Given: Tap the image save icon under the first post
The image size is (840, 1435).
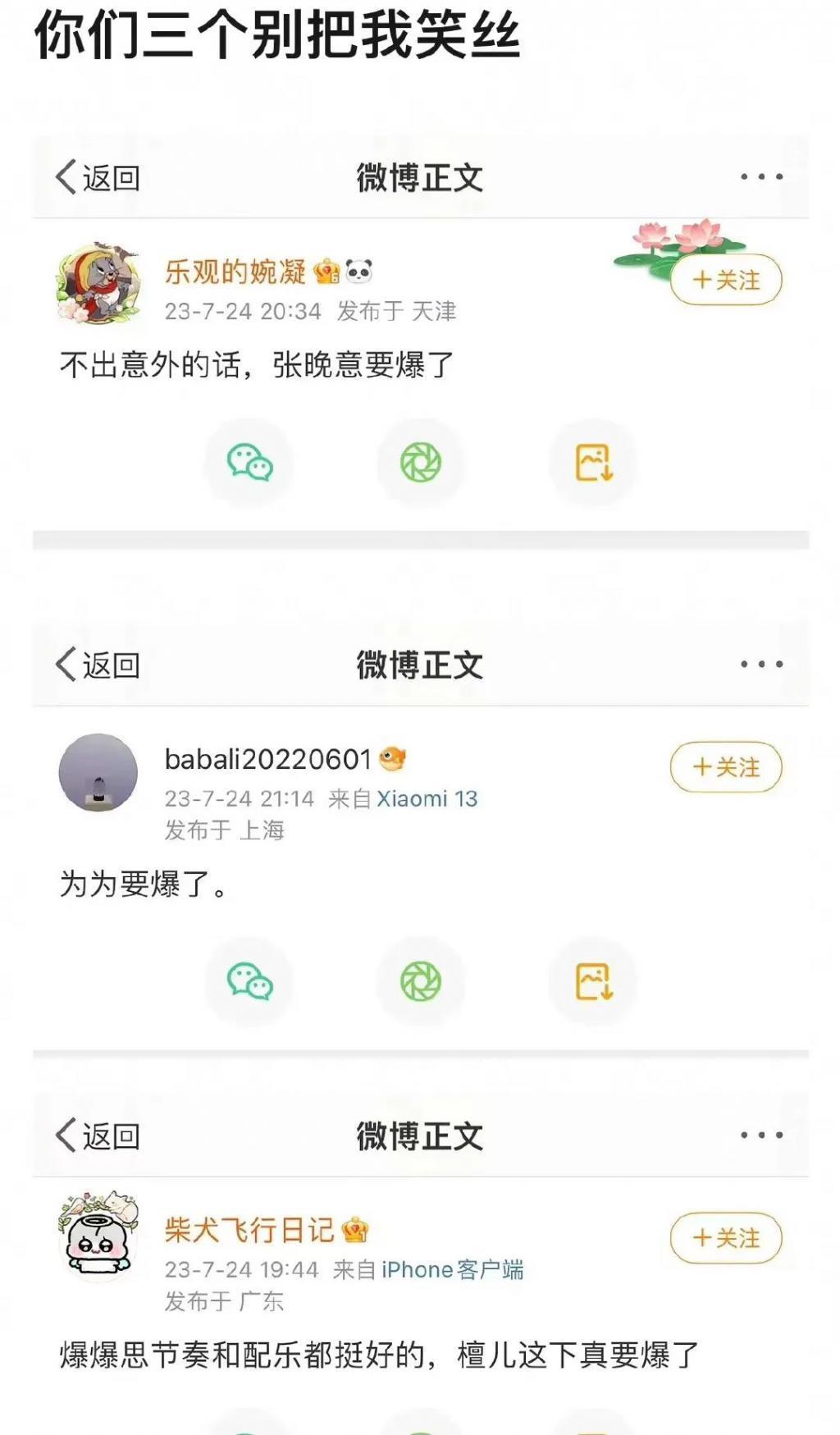Looking at the screenshot, I should tap(592, 463).
